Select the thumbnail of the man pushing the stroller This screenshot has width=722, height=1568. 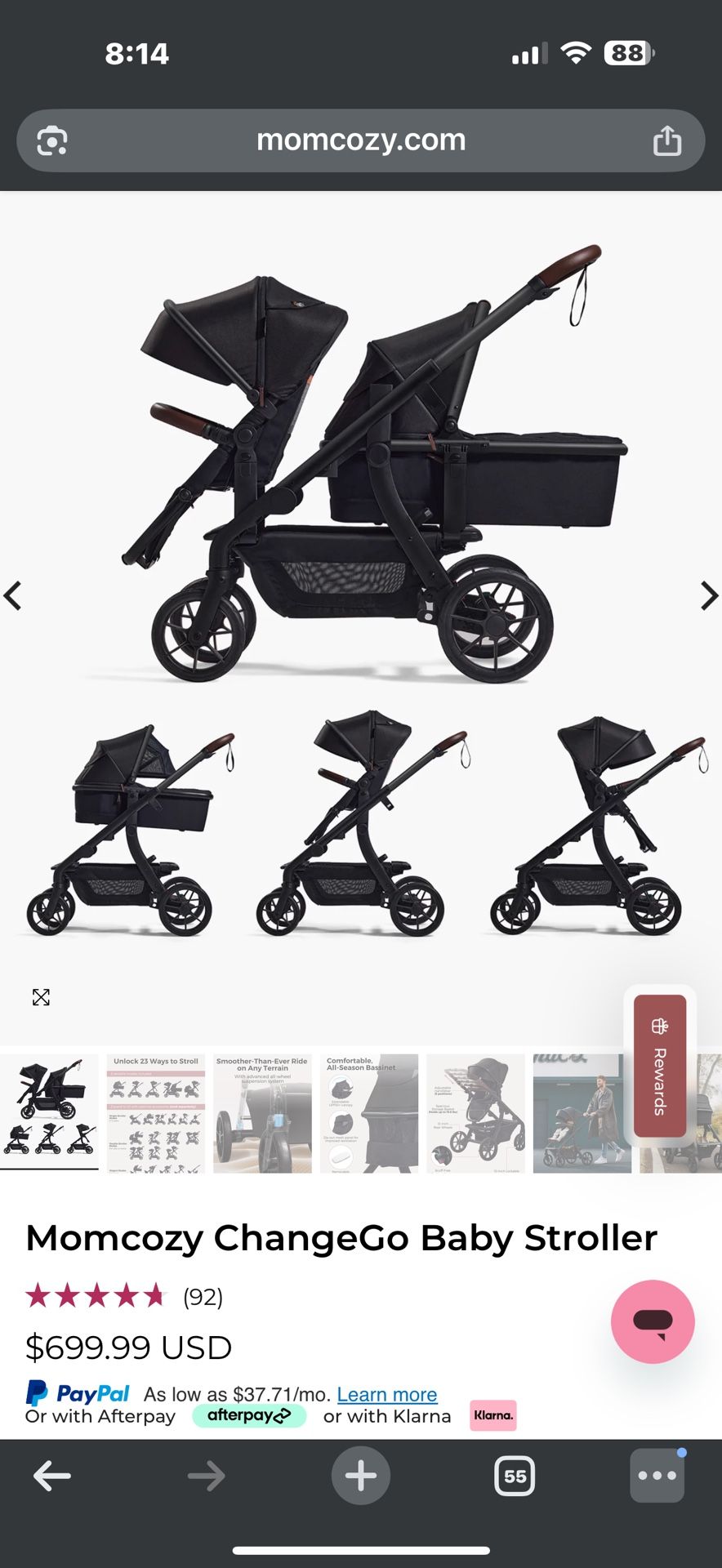point(582,1113)
